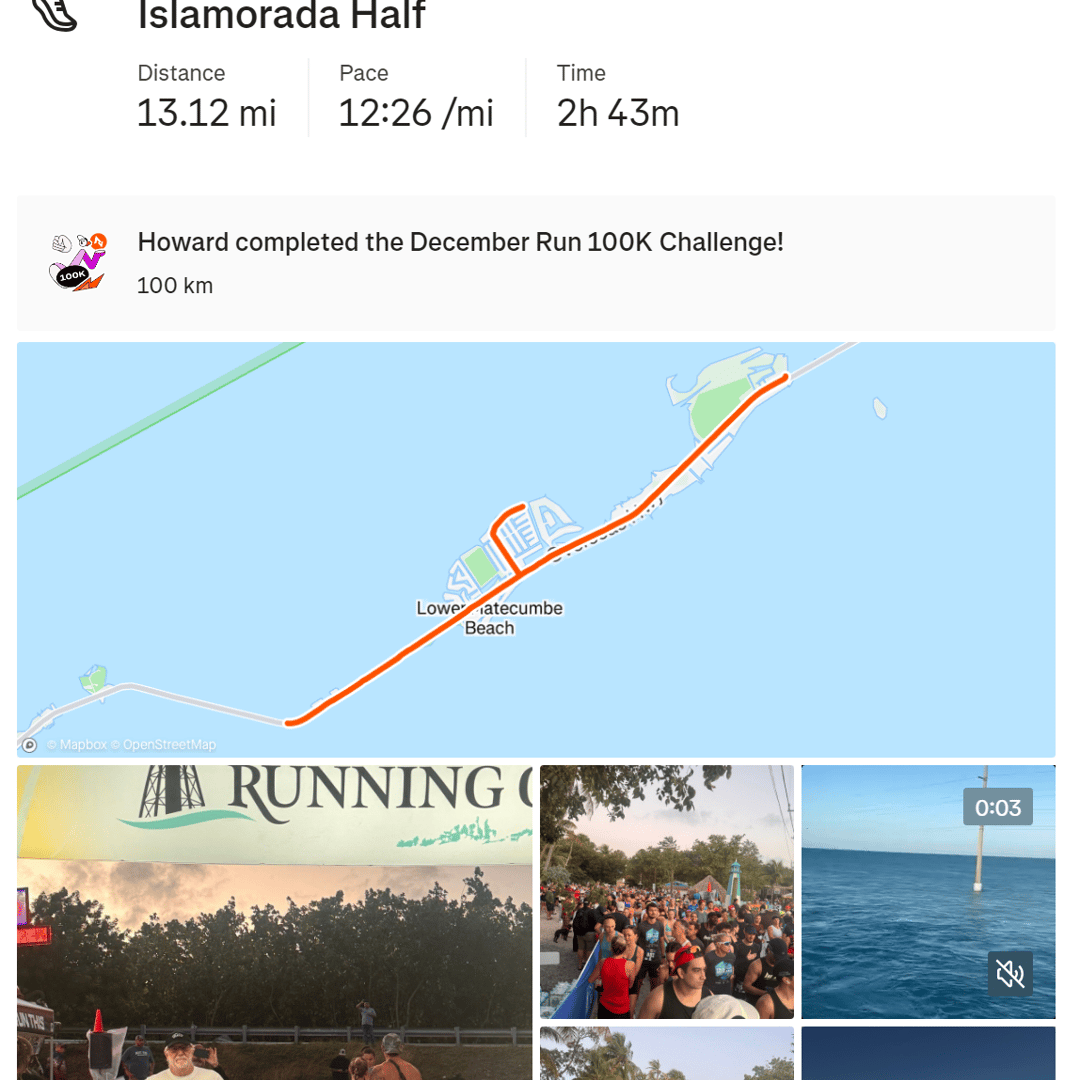Open the Running banner finish line photo
Image resolution: width=1080 pixels, height=1080 pixels.
point(274,920)
